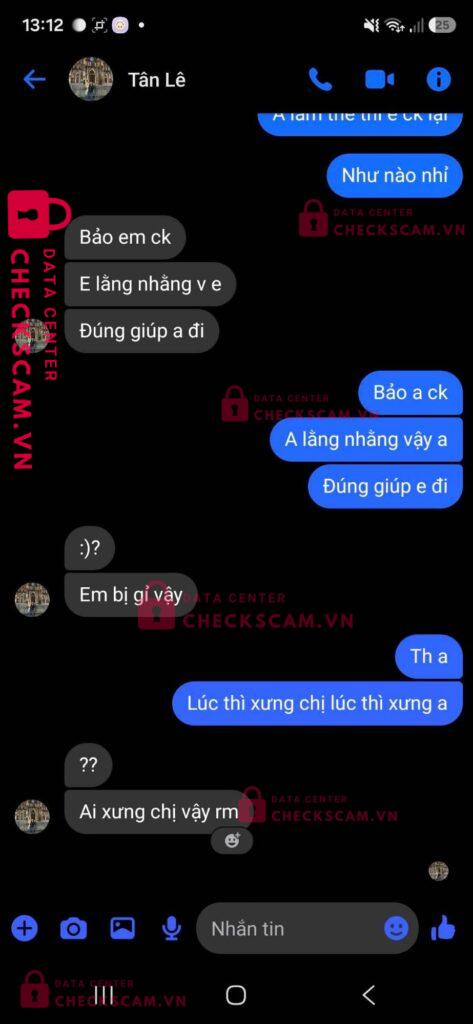Start a video call with Tân Lê
The height and width of the screenshot is (1024, 473).
[379, 80]
